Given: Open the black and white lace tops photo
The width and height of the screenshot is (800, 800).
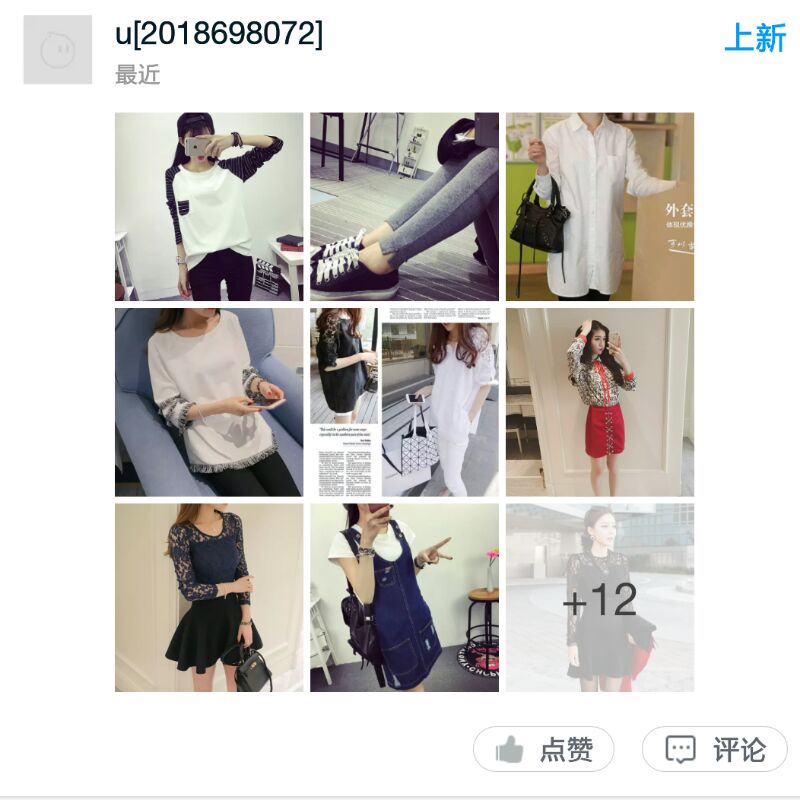Looking at the screenshot, I should [x=404, y=402].
